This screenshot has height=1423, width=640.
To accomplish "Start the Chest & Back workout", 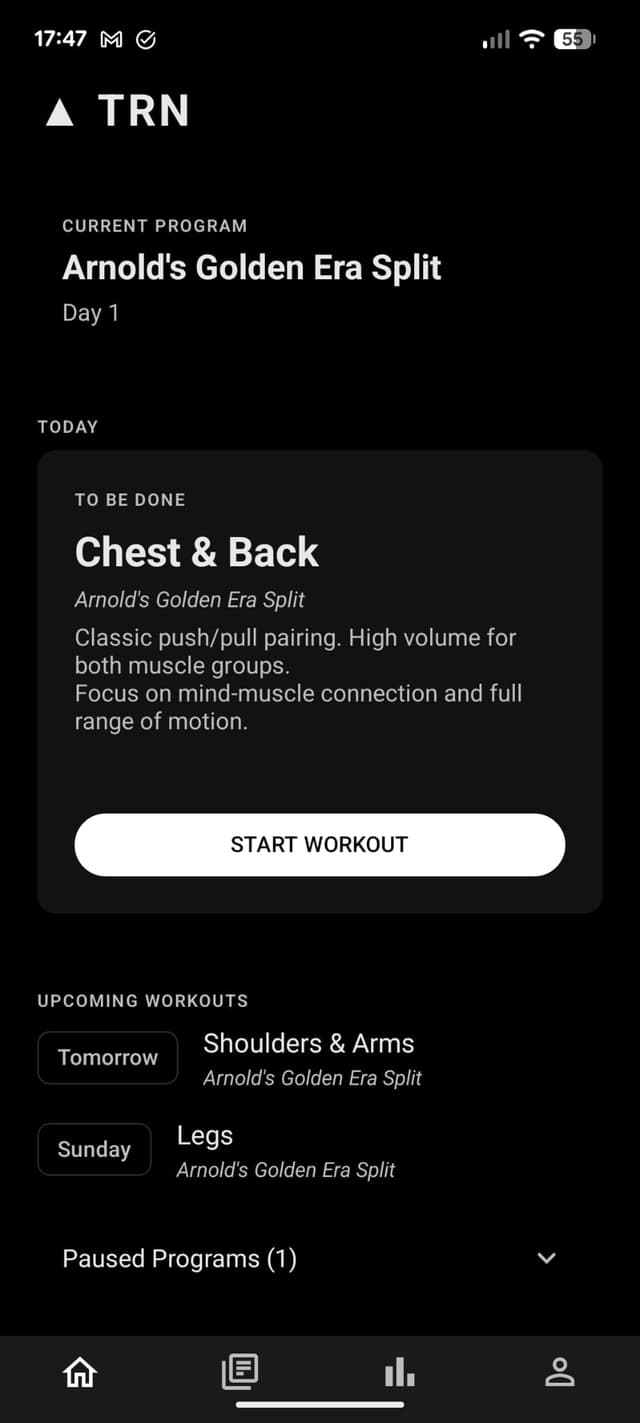I will pyautogui.click(x=319, y=844).
